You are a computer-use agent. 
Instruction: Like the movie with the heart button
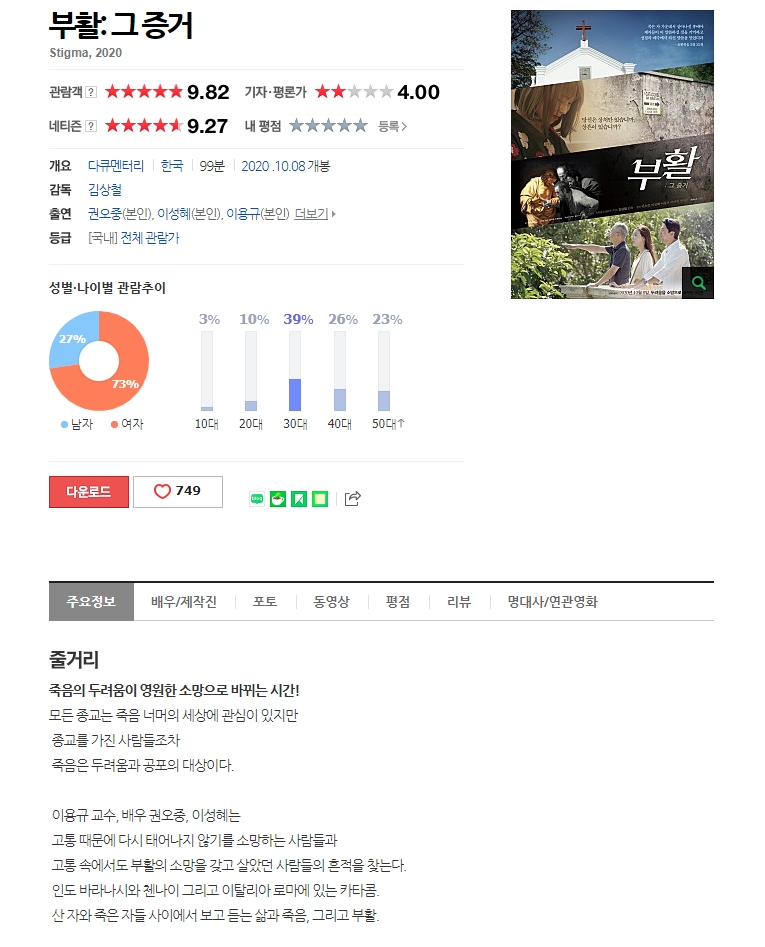[177, 491]
